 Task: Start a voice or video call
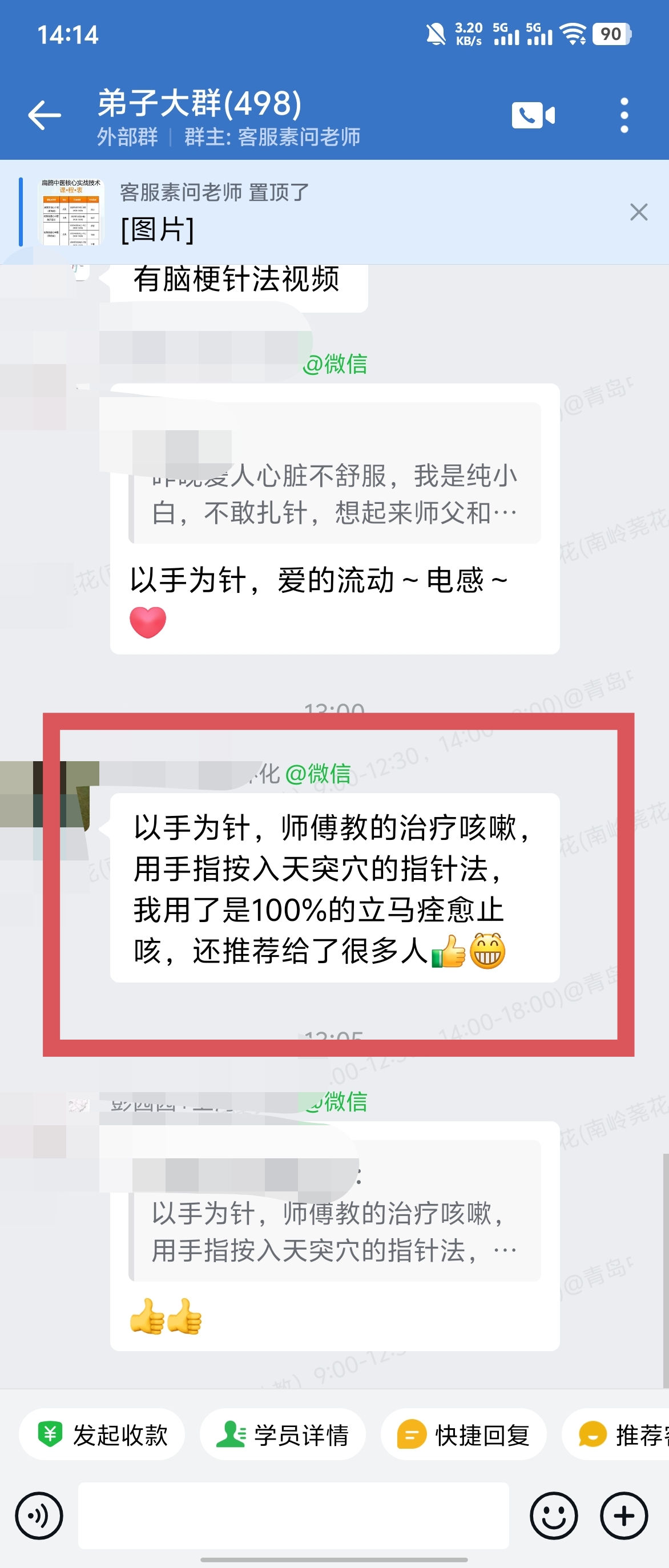click(x=533, y=115)
